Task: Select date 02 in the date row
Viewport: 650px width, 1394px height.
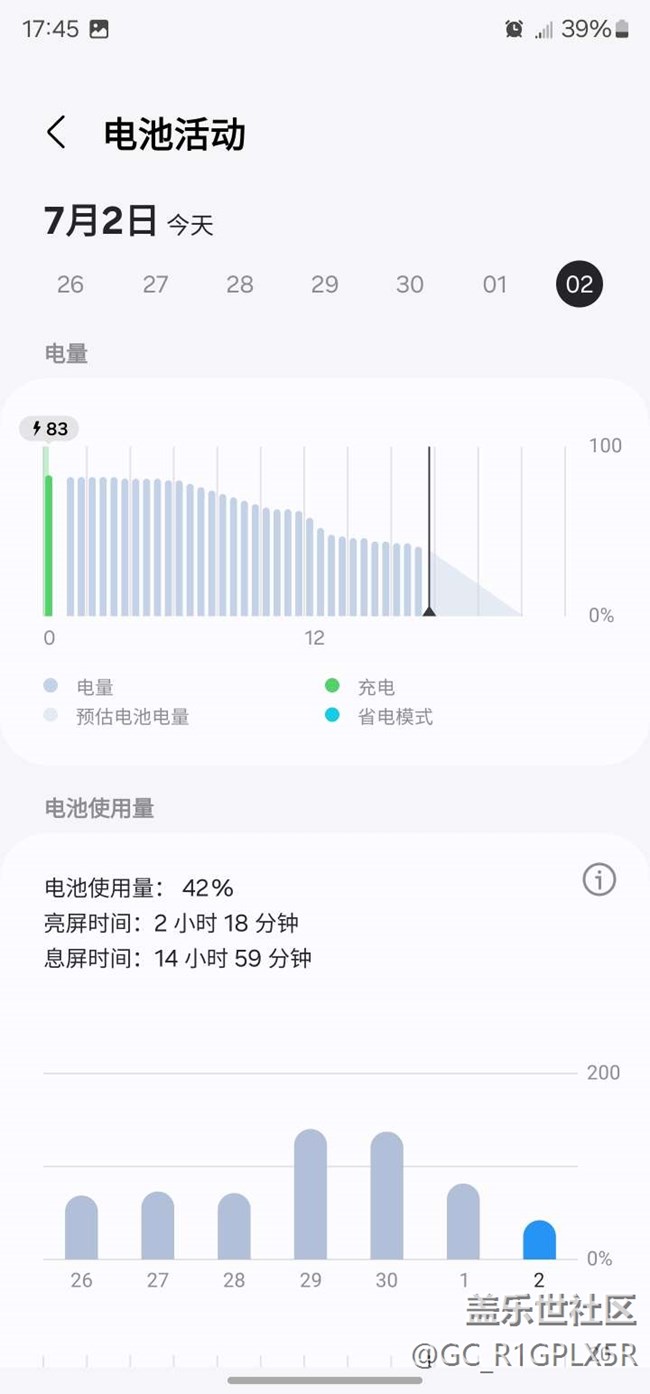Action: (x=580, y=284)
